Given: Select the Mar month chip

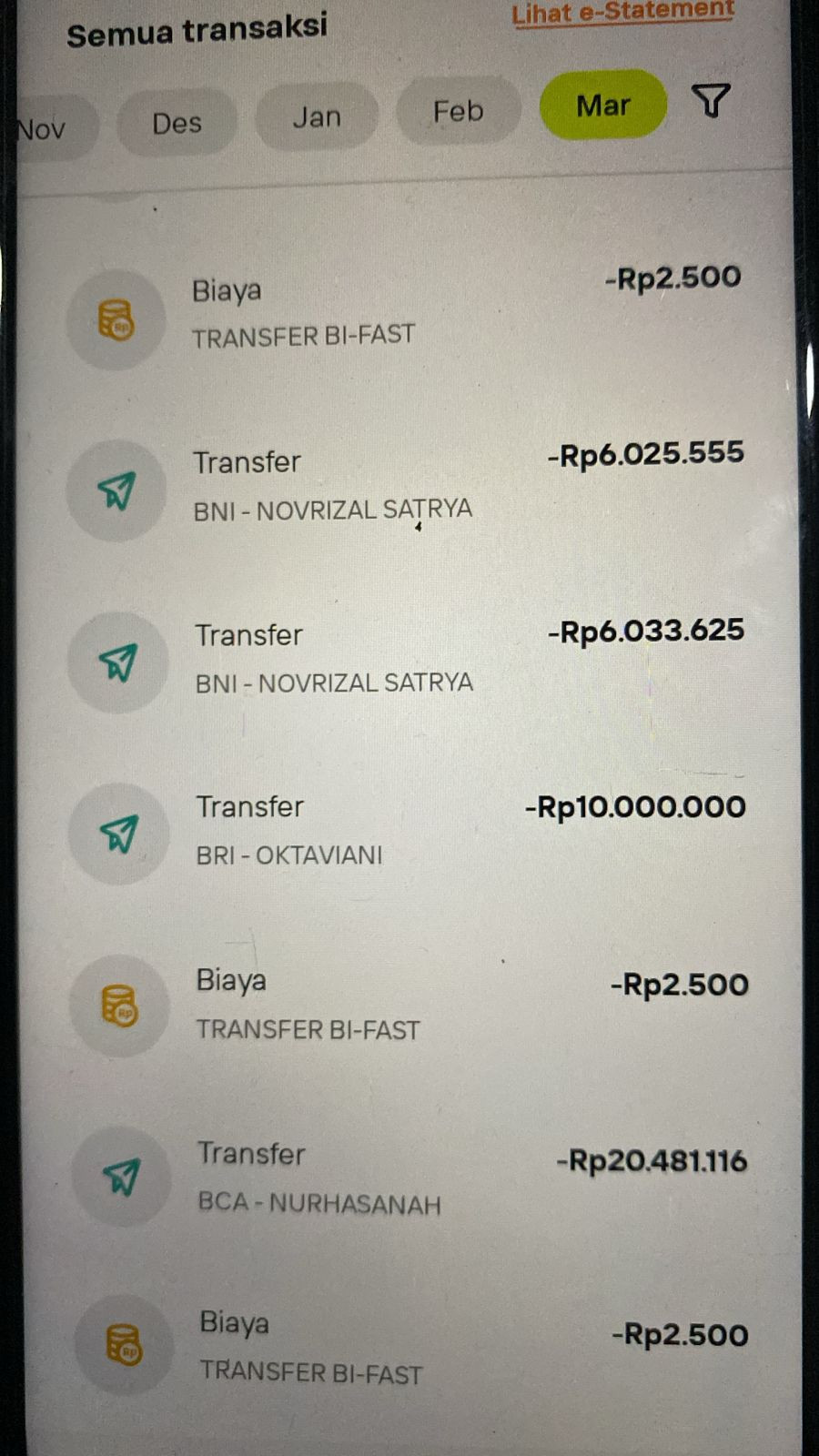Looking at the screenshot, I should [x=602, y=105].
